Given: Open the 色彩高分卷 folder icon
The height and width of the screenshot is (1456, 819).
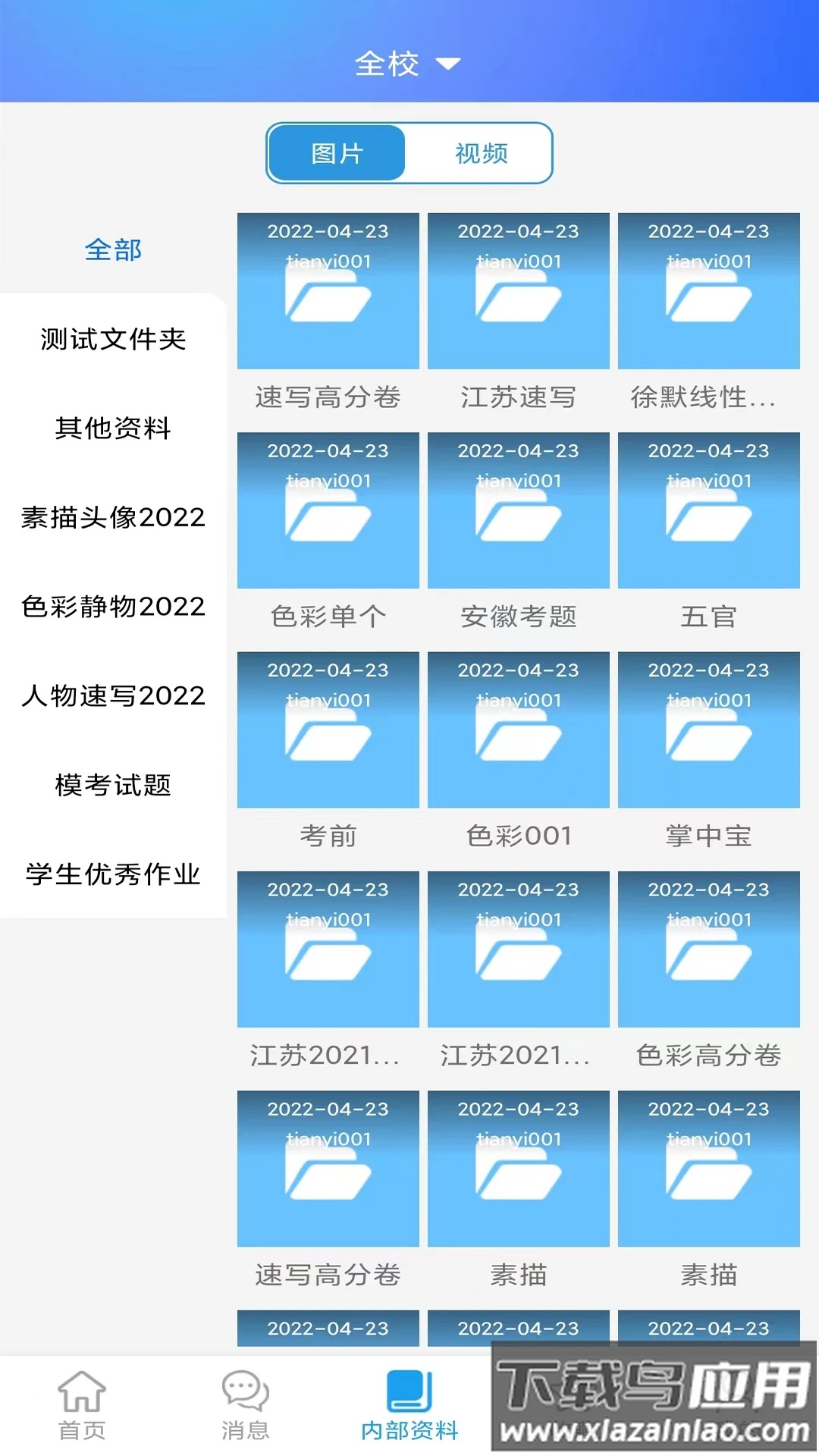Looking at the screenshot, I should point(708,949).
